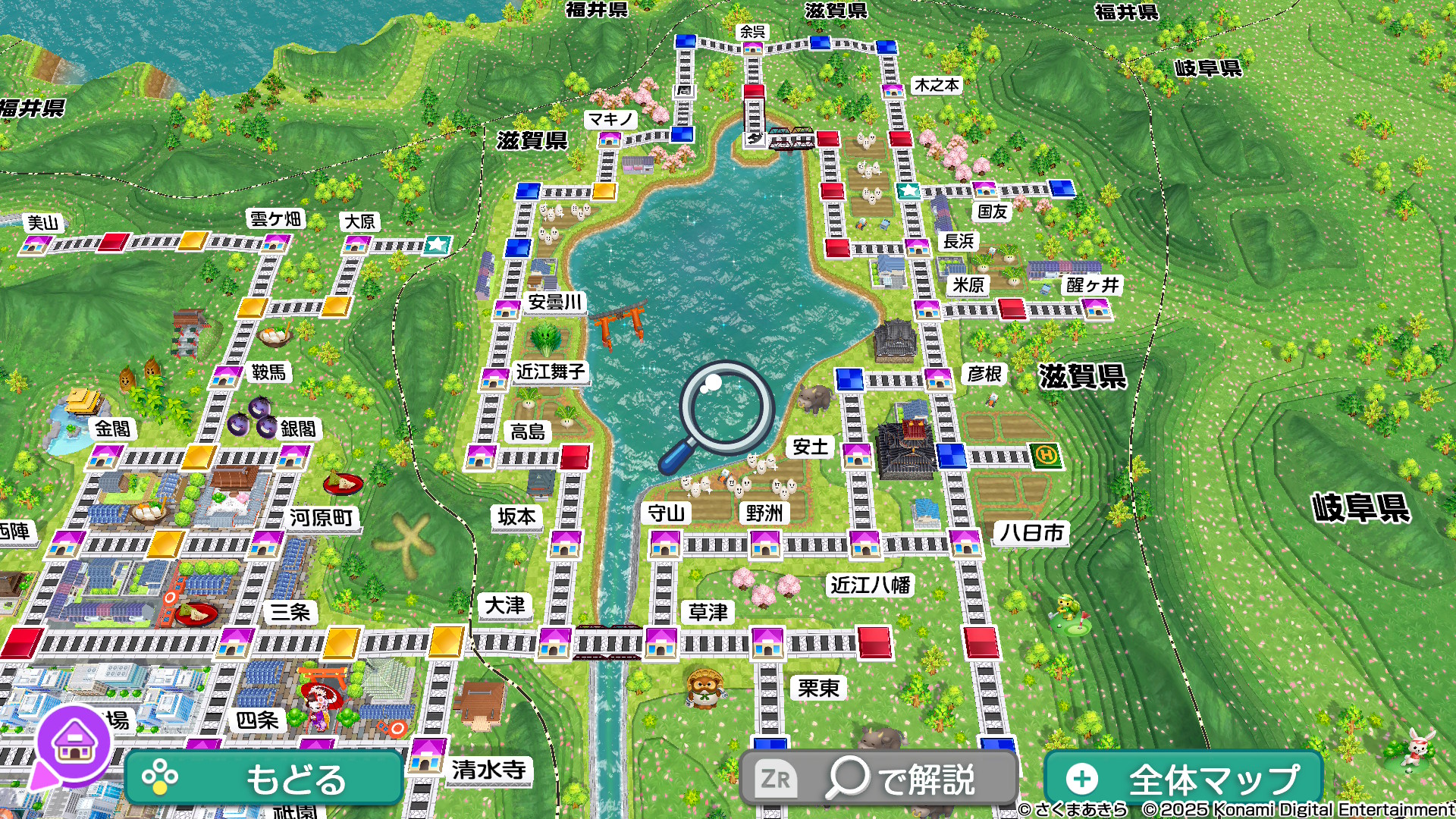This screenshot has height=819, width=1456.
Task: Tap the もどる back button
Action: click(x=264, y=778)
